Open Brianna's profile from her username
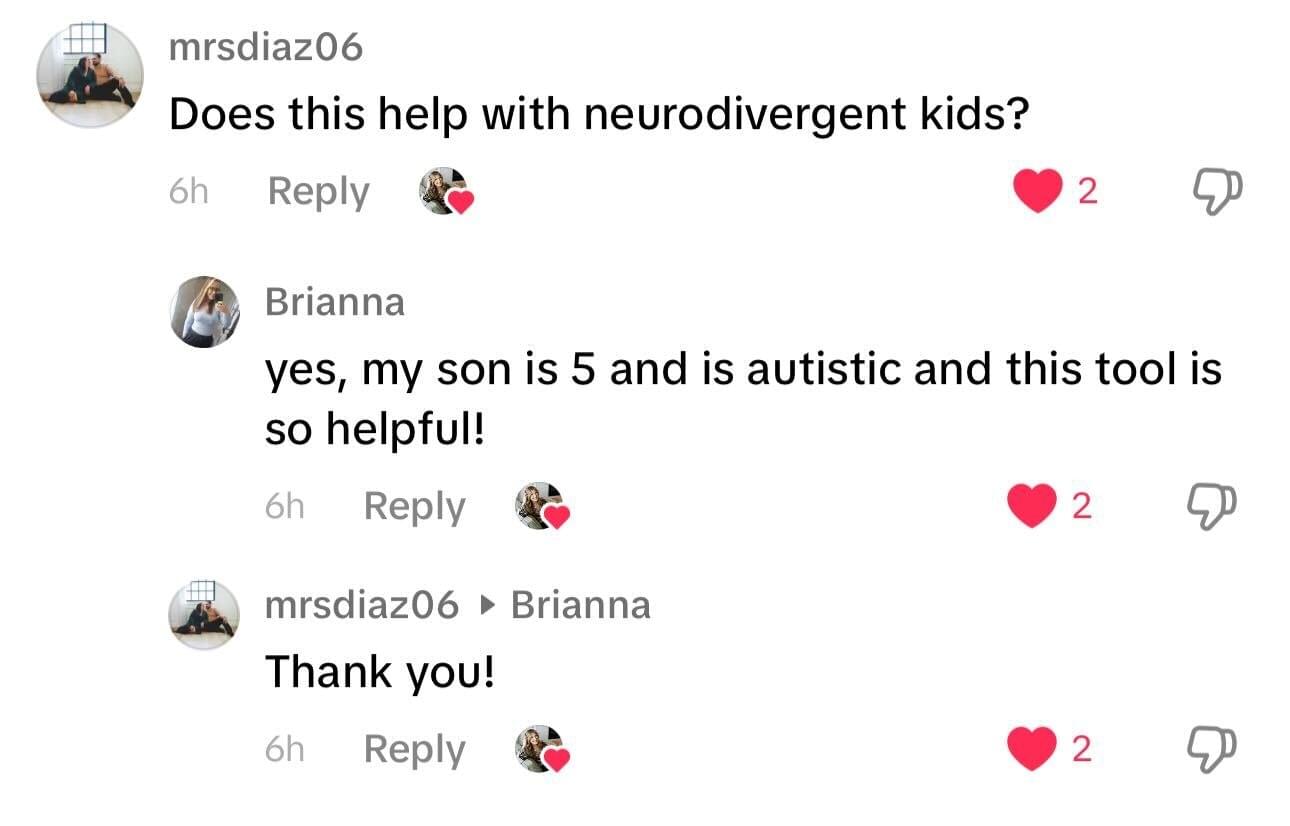This screenshot has width=1290, height=826. click(x=334, y=301)
